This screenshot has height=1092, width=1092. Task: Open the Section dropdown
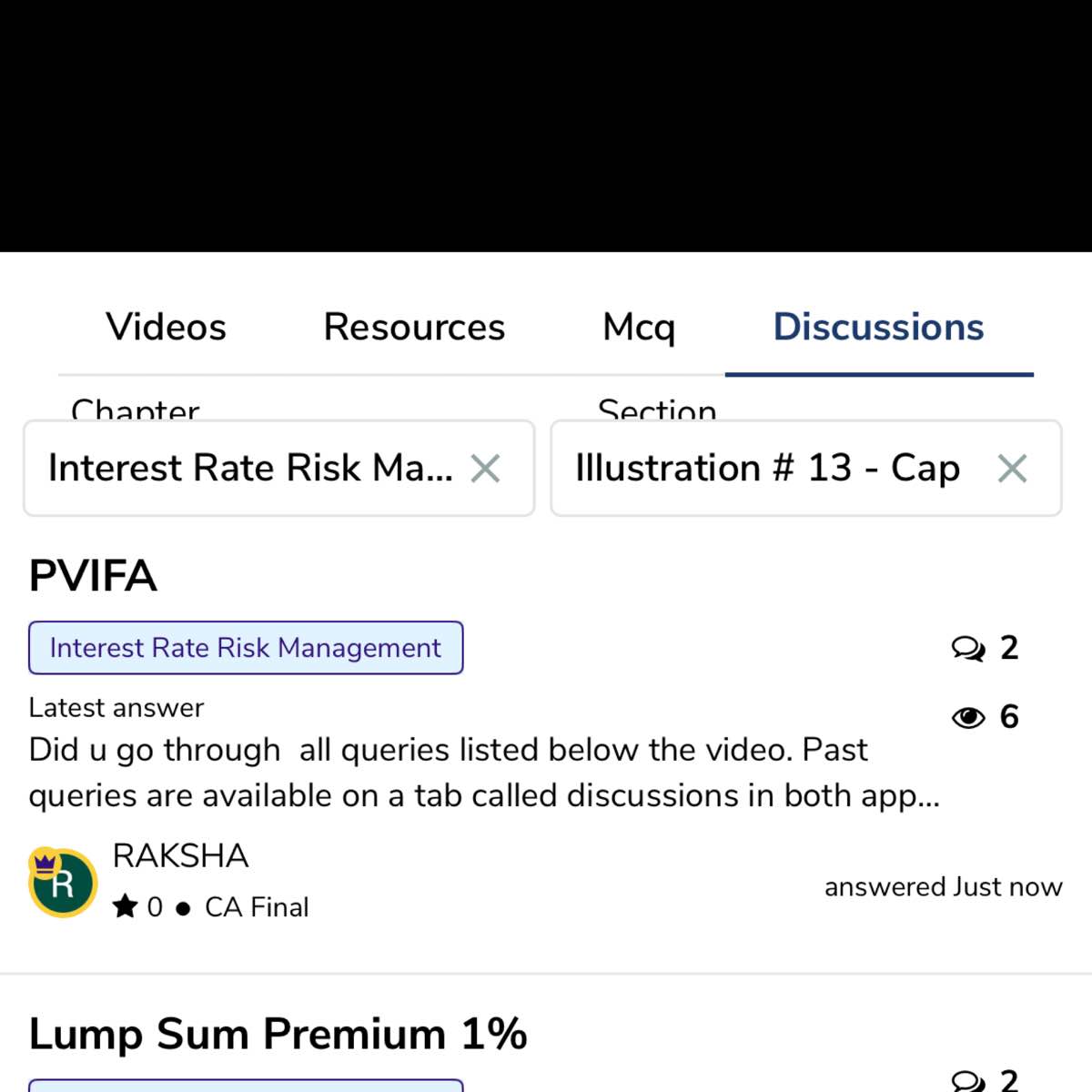pyautogui.click(x=767, y=469)
